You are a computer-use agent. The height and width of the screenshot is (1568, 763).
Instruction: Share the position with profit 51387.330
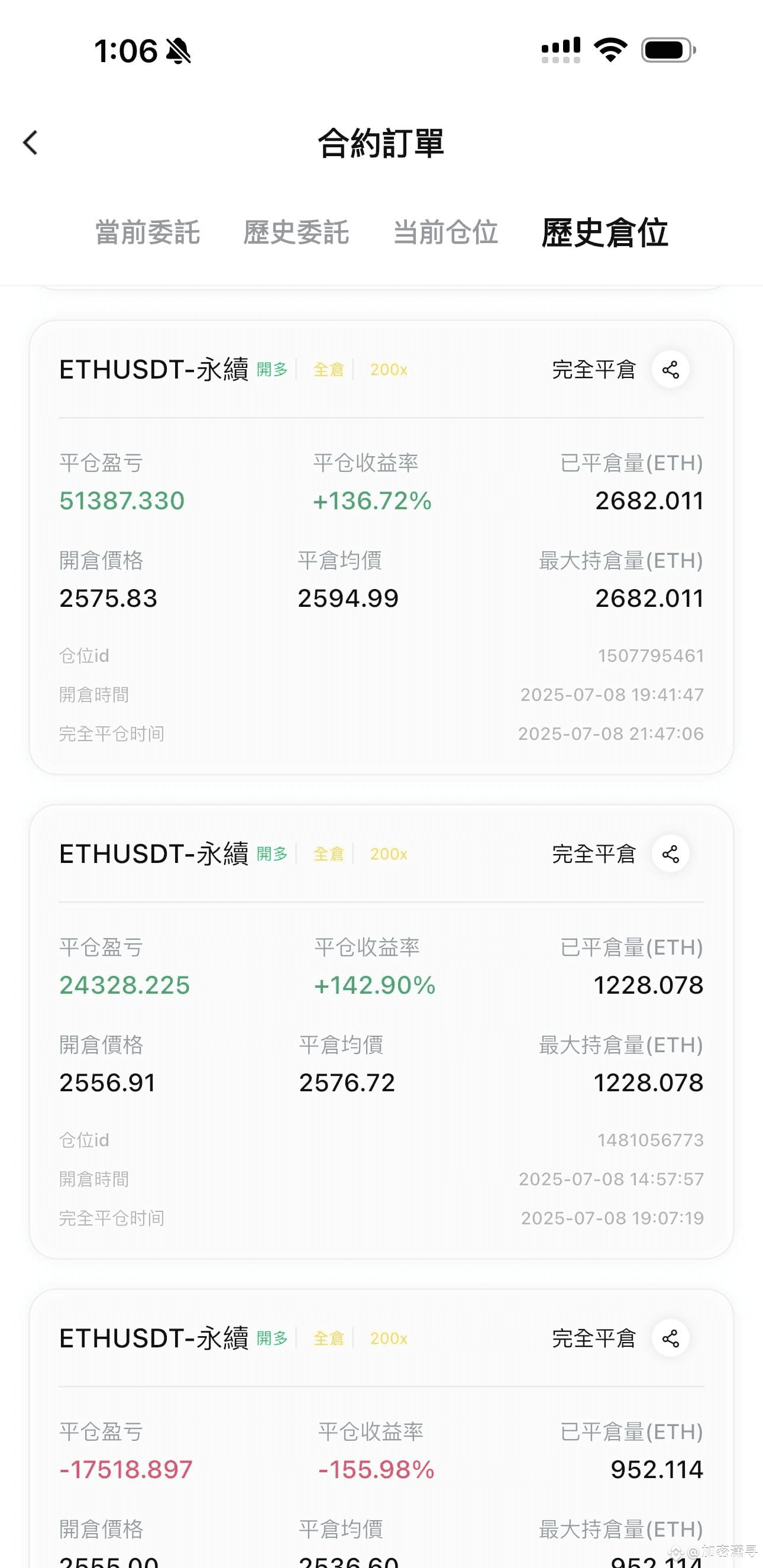(671, 370)
